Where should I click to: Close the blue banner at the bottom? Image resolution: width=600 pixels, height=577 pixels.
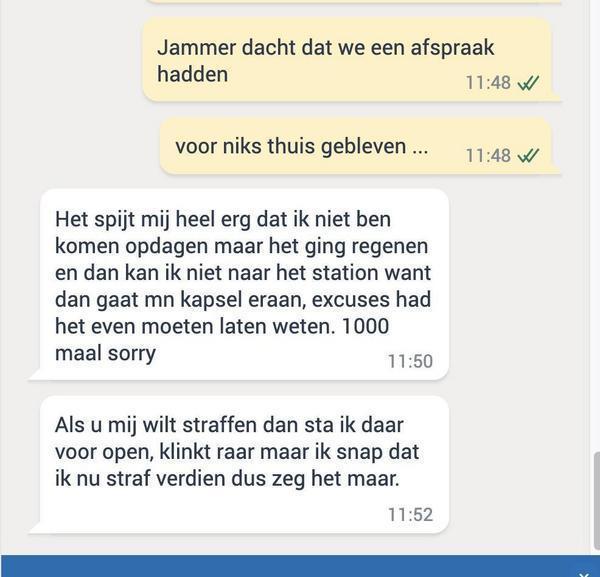(584, 573)
